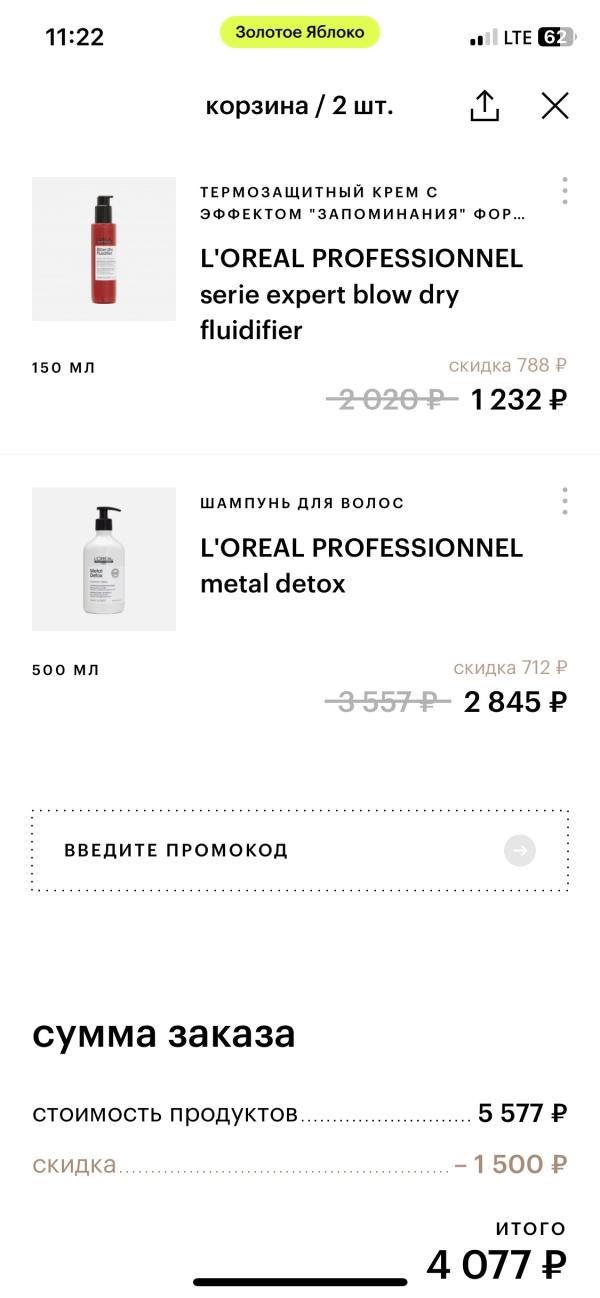Image resolution: width=600 pixels, height=1298 pixels.
Task: Open options menu for blow dry fluidifier
Action: pyautogui.click(x=565, y=191)
